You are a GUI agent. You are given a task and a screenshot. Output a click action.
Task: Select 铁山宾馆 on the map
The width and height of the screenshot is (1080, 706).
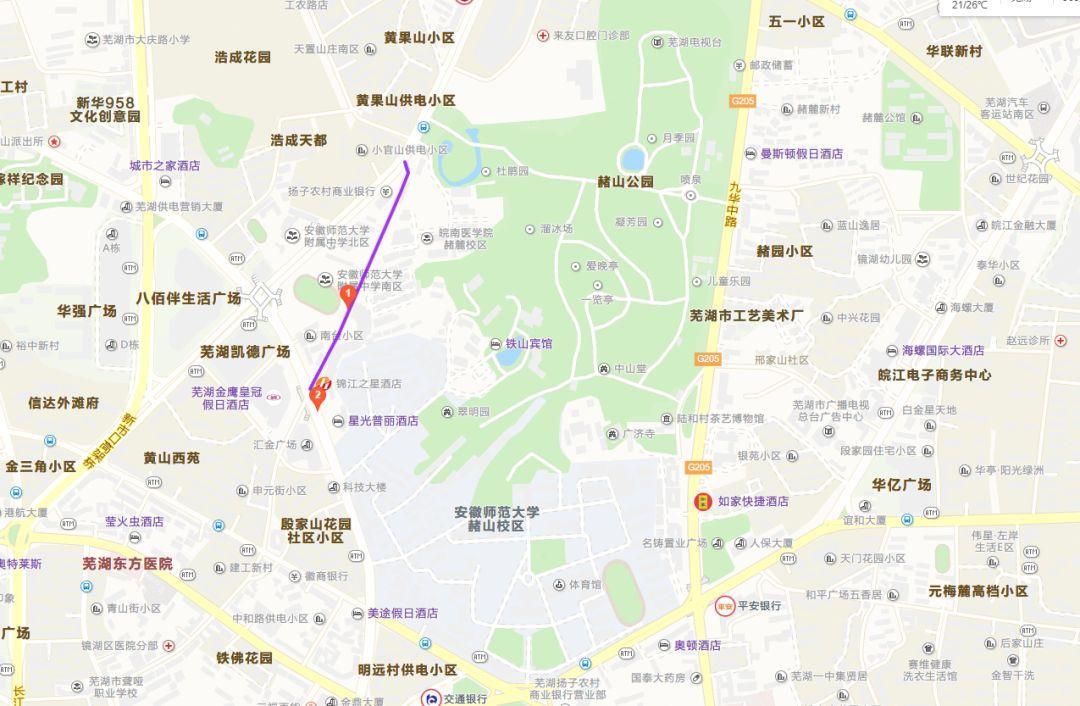528,344
